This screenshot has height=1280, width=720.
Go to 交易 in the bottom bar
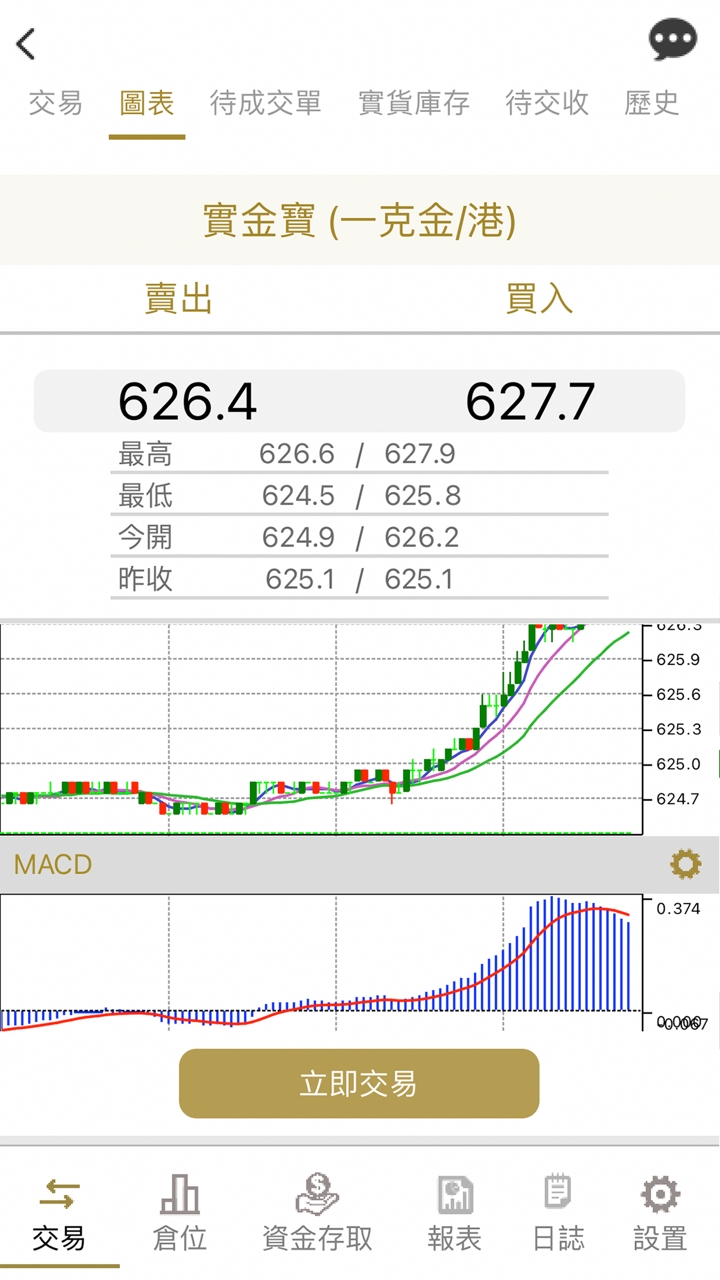click(59, 1213)
